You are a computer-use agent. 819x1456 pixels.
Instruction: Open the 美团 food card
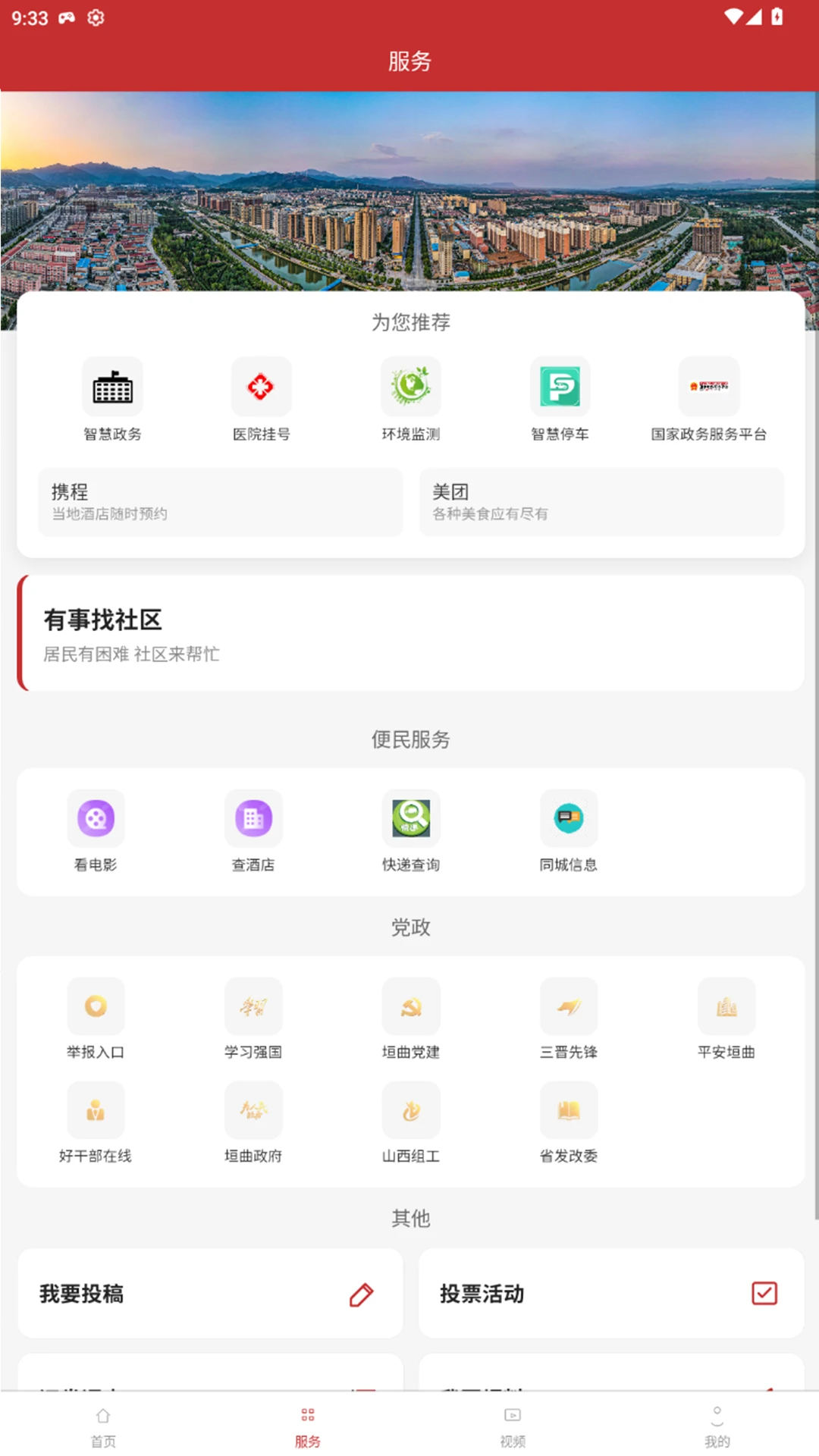click(601, 502)
